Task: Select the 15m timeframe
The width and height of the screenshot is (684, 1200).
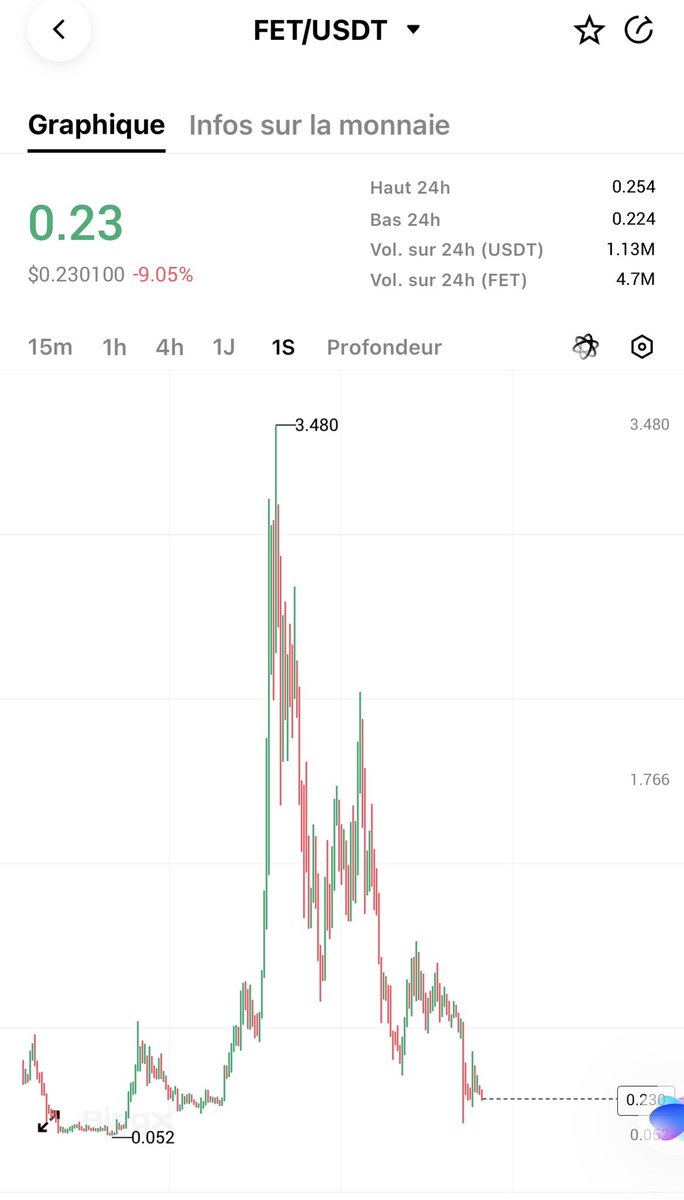Action: [x=50, y=347]
